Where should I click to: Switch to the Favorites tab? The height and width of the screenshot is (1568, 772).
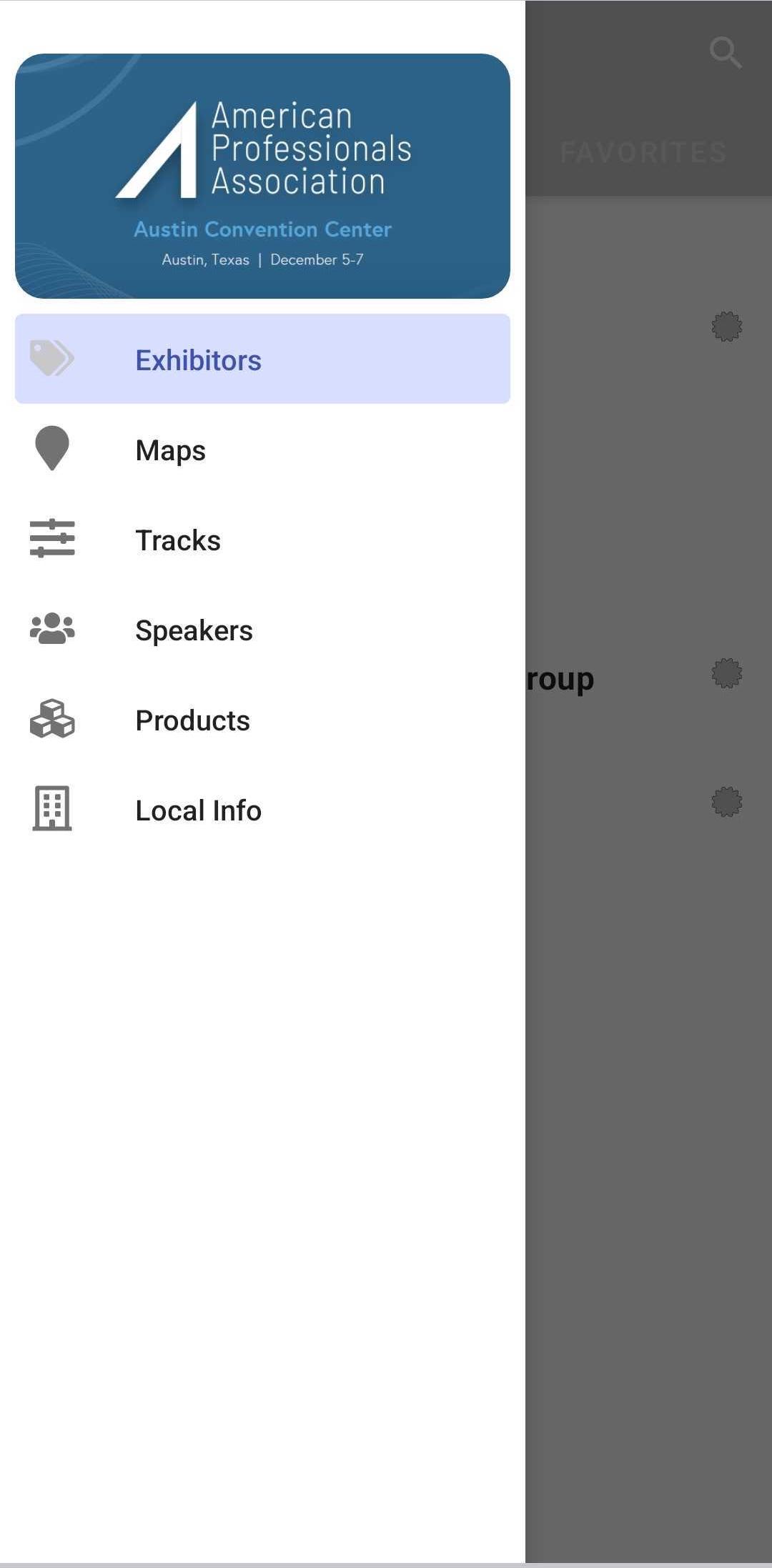point(643,152)
